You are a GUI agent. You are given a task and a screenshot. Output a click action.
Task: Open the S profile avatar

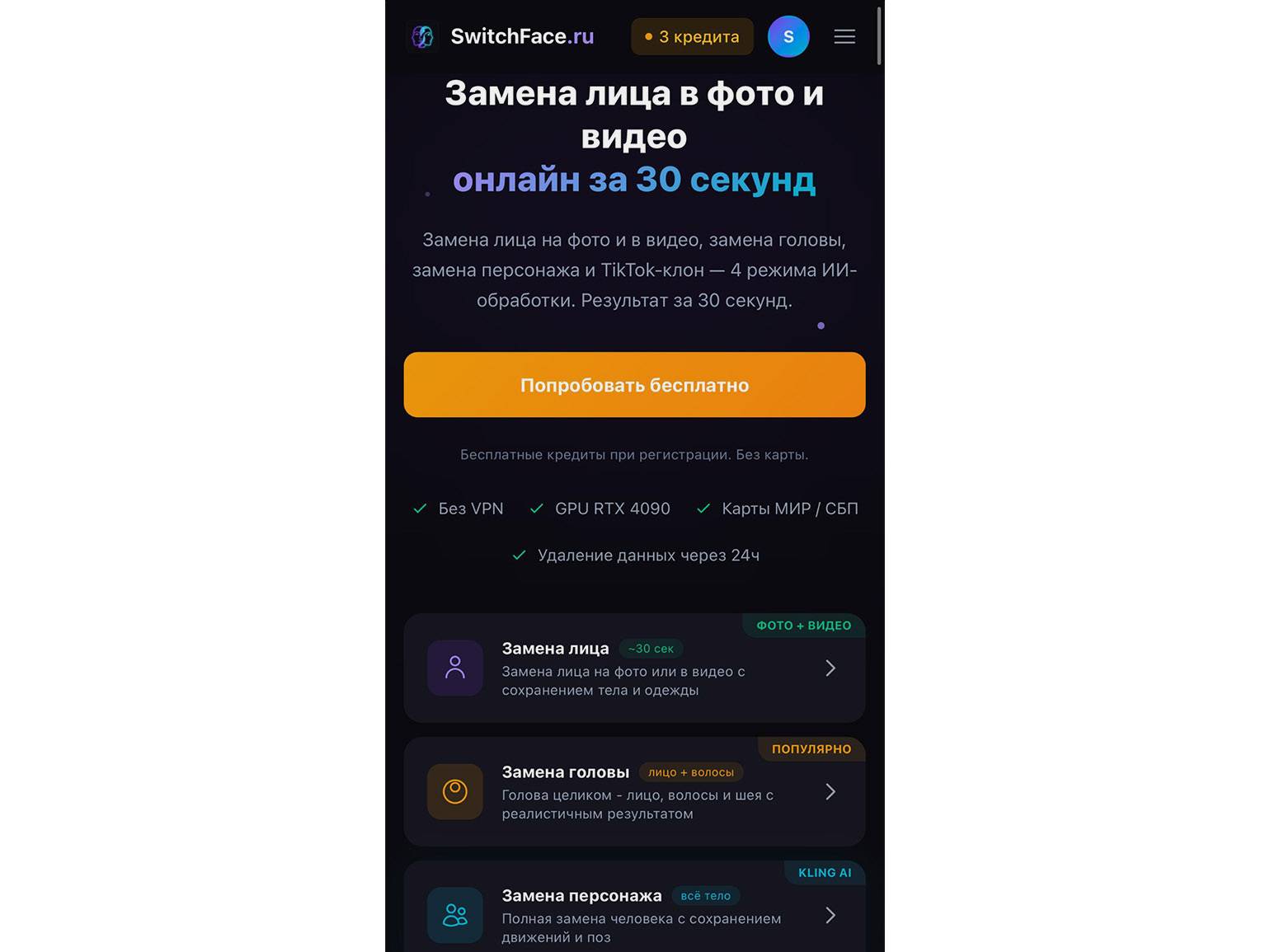tap(788, 37)
